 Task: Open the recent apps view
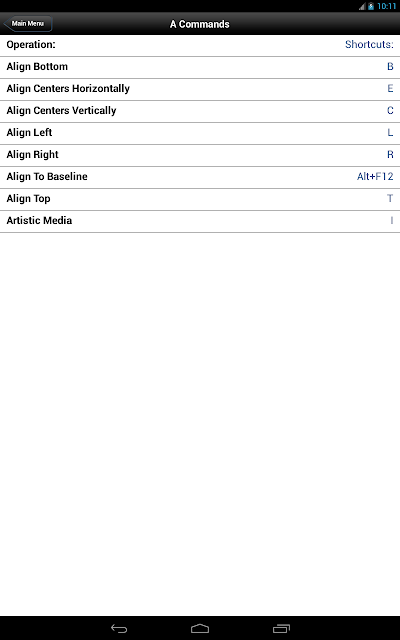pos(281,629)
